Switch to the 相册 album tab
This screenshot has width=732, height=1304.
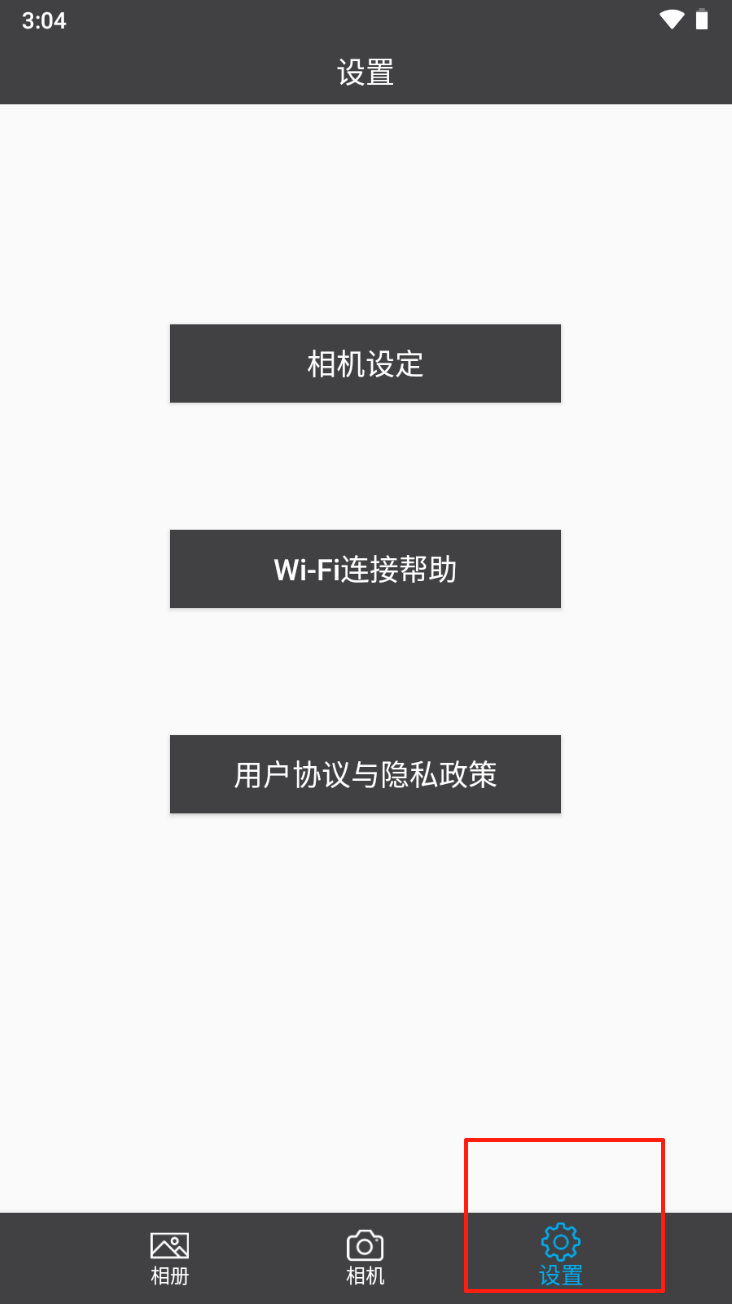169,1257
